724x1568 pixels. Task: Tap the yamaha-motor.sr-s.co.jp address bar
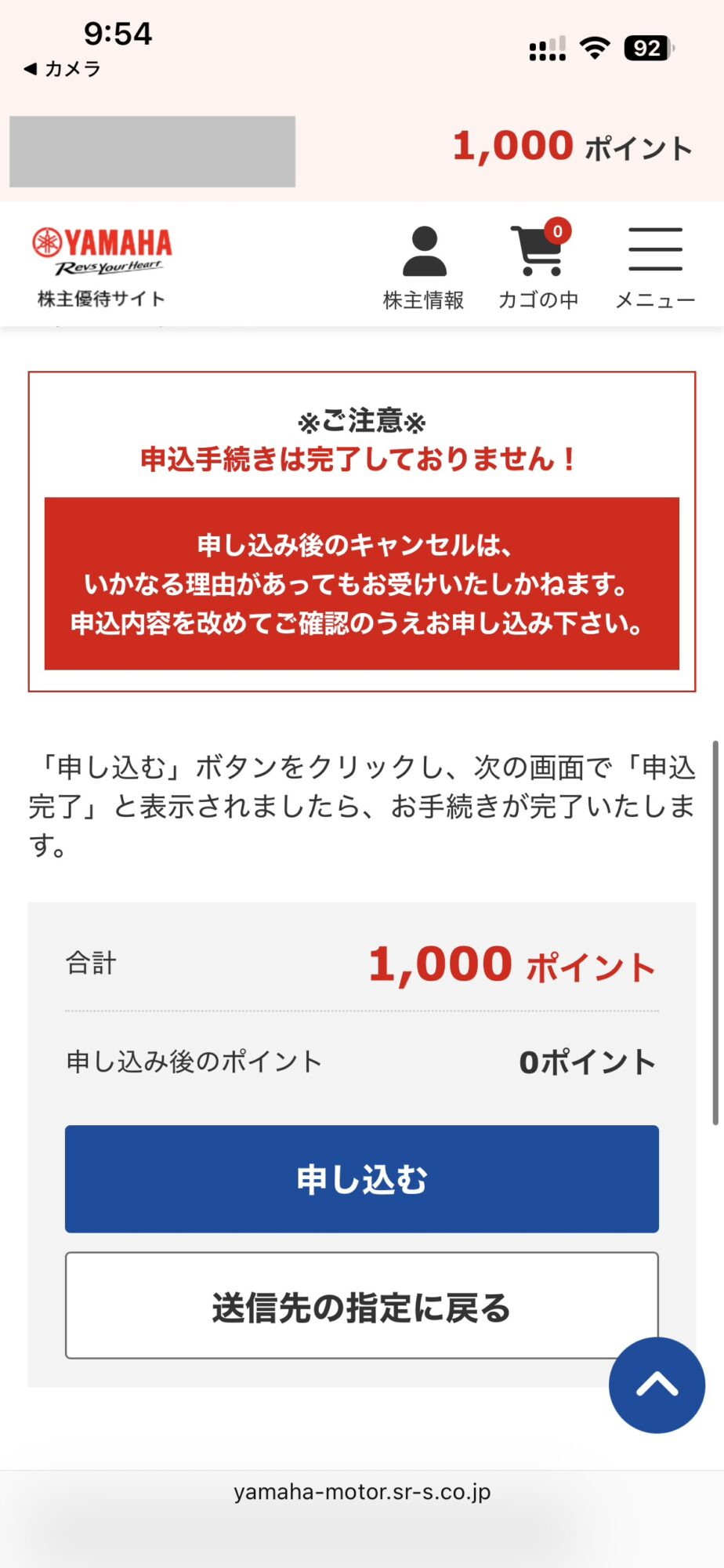(x=362, y=1492)
